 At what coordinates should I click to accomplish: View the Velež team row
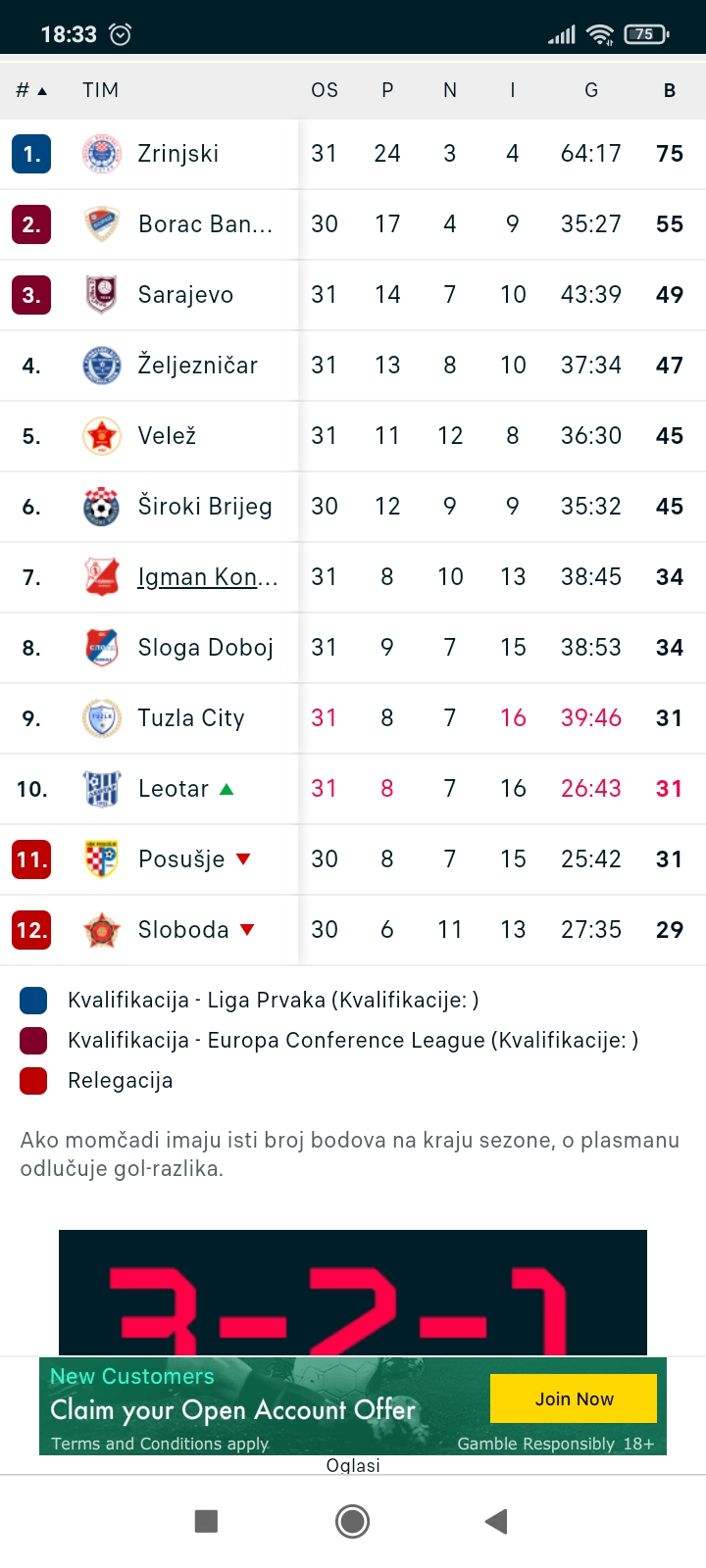pyautogui.click(x=353, y=436)
